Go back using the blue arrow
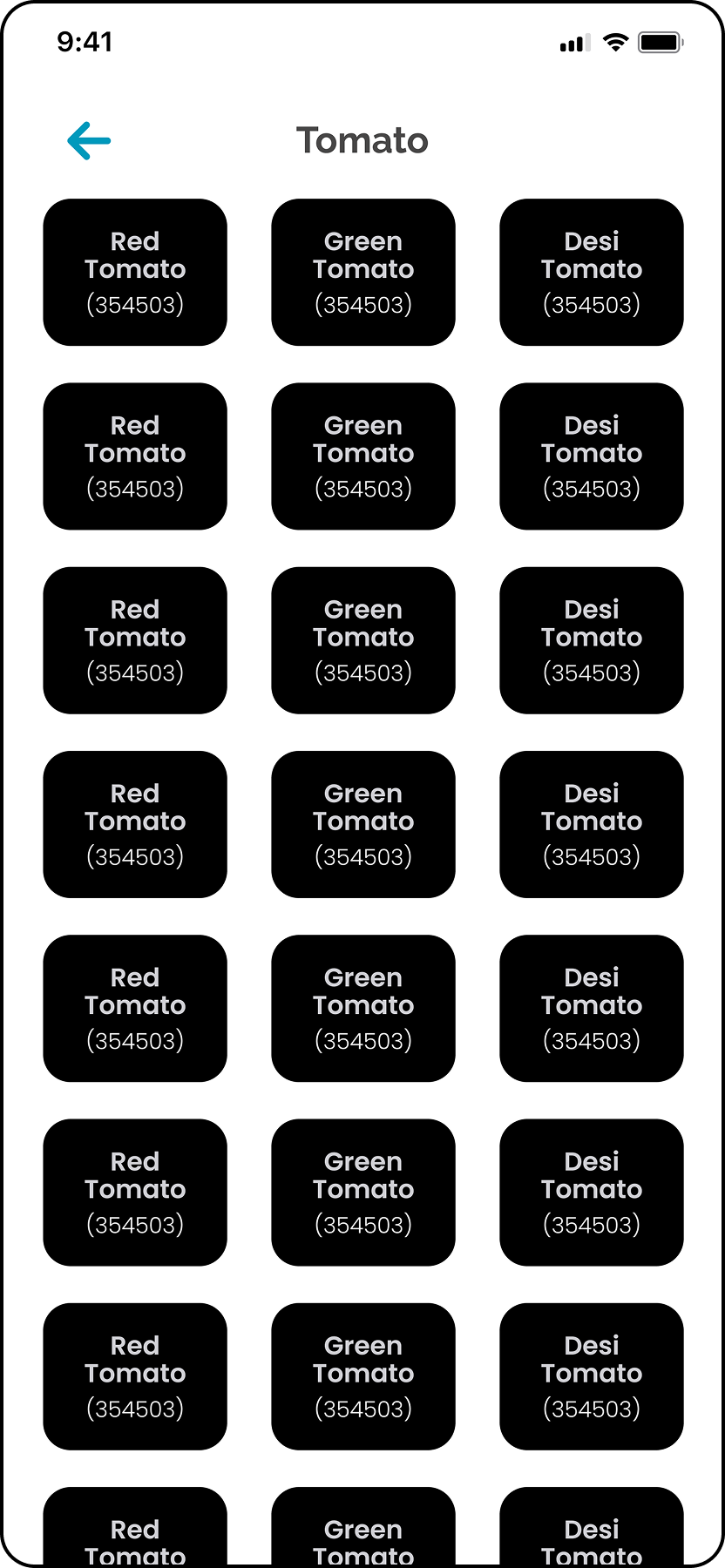Image resolution: width=725 pixels, height=1568 pixels. [x=89, y=141]
